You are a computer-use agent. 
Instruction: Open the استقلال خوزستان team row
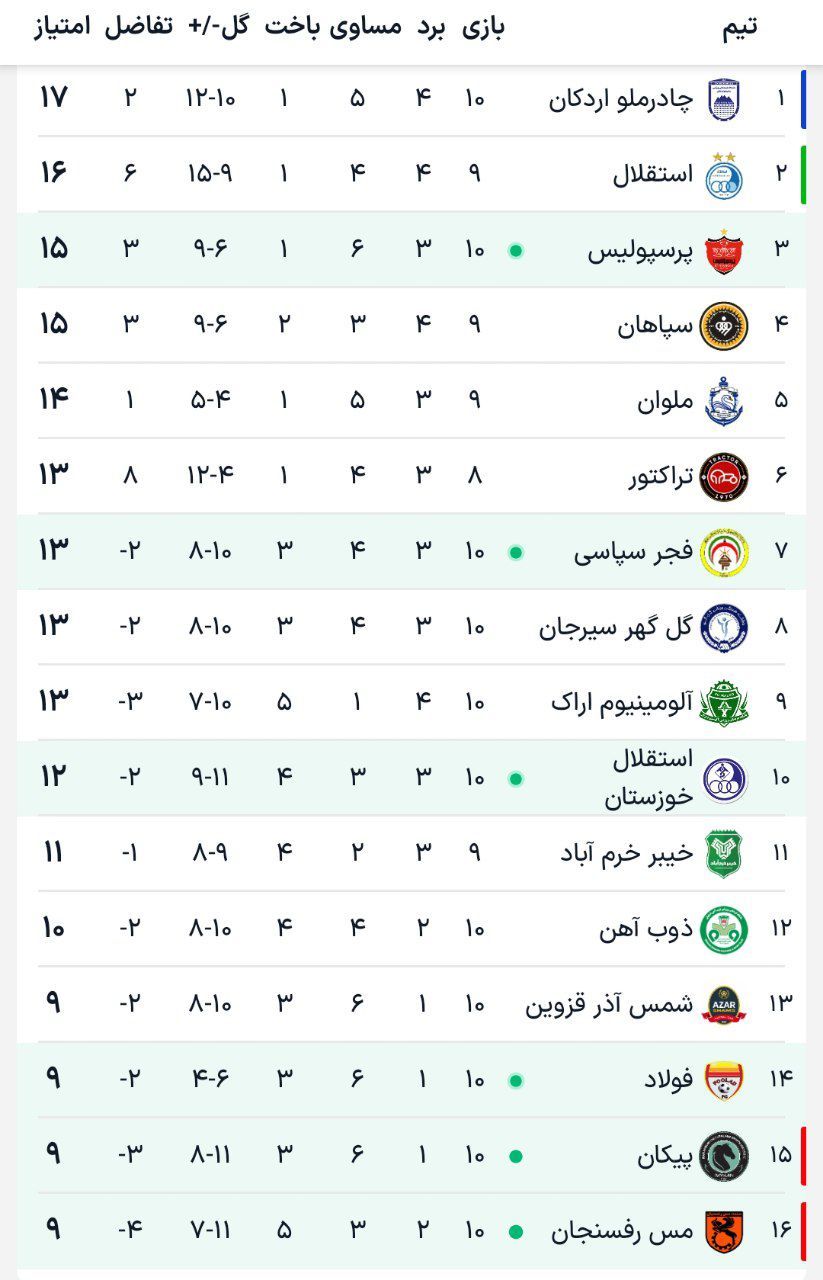coord(650,778)
